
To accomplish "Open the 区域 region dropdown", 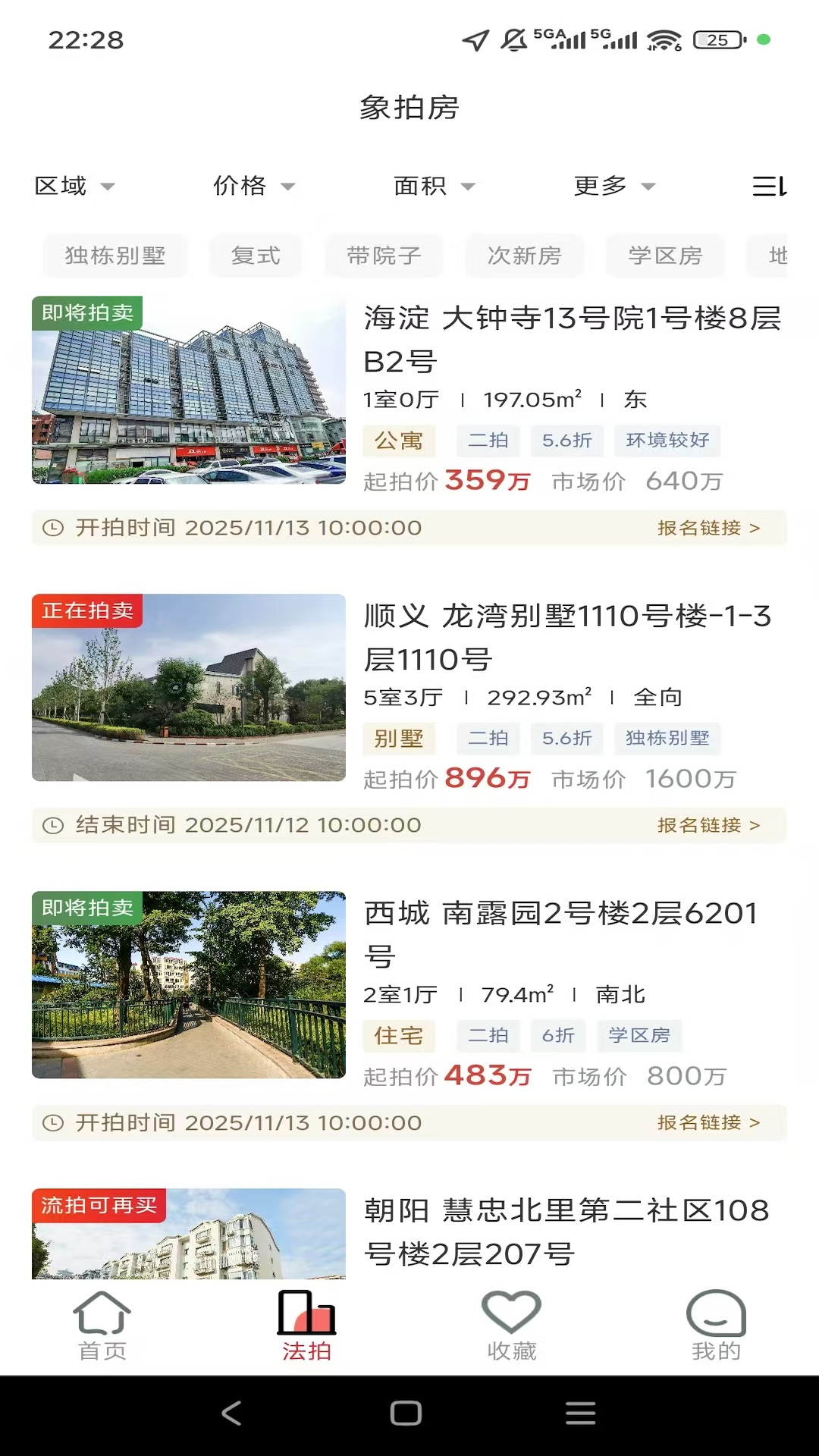I will (x=76, y=184).
